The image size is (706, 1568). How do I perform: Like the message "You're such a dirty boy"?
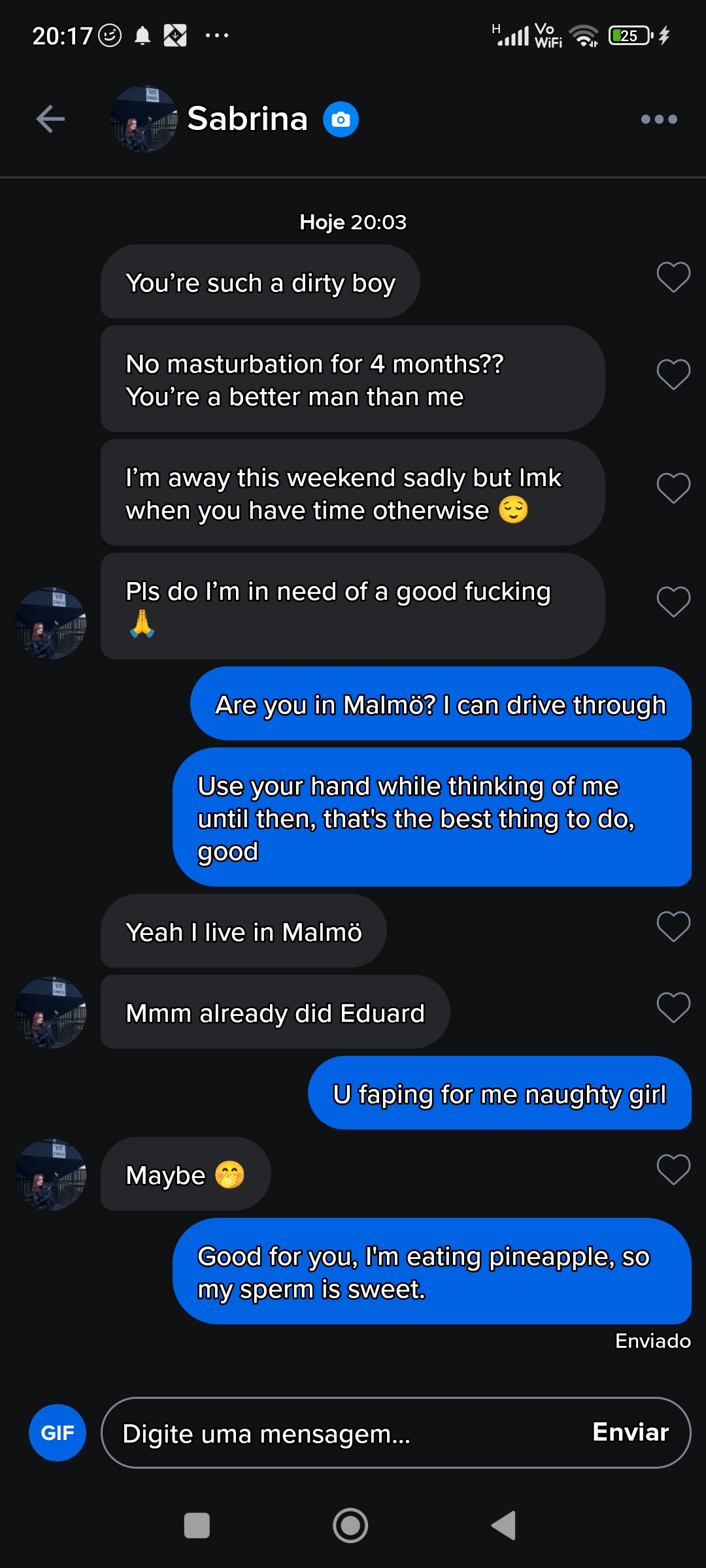point(673,277)
